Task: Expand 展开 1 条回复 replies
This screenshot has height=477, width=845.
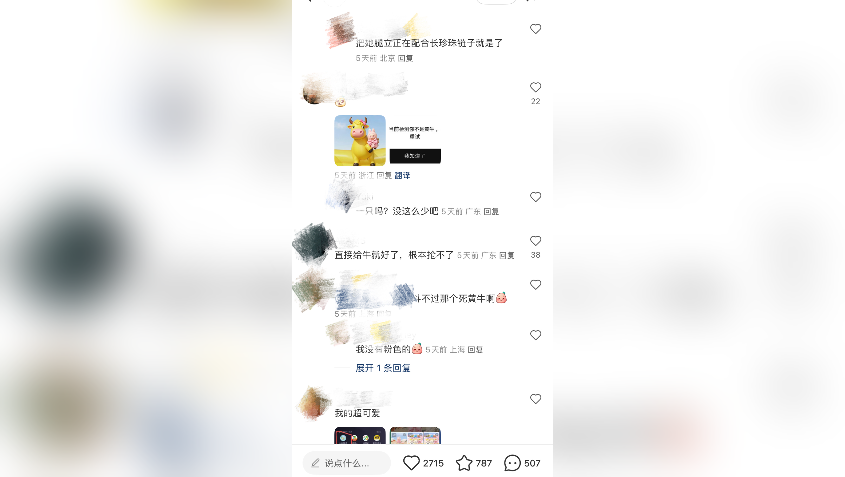Action: (x=383, y=368)
